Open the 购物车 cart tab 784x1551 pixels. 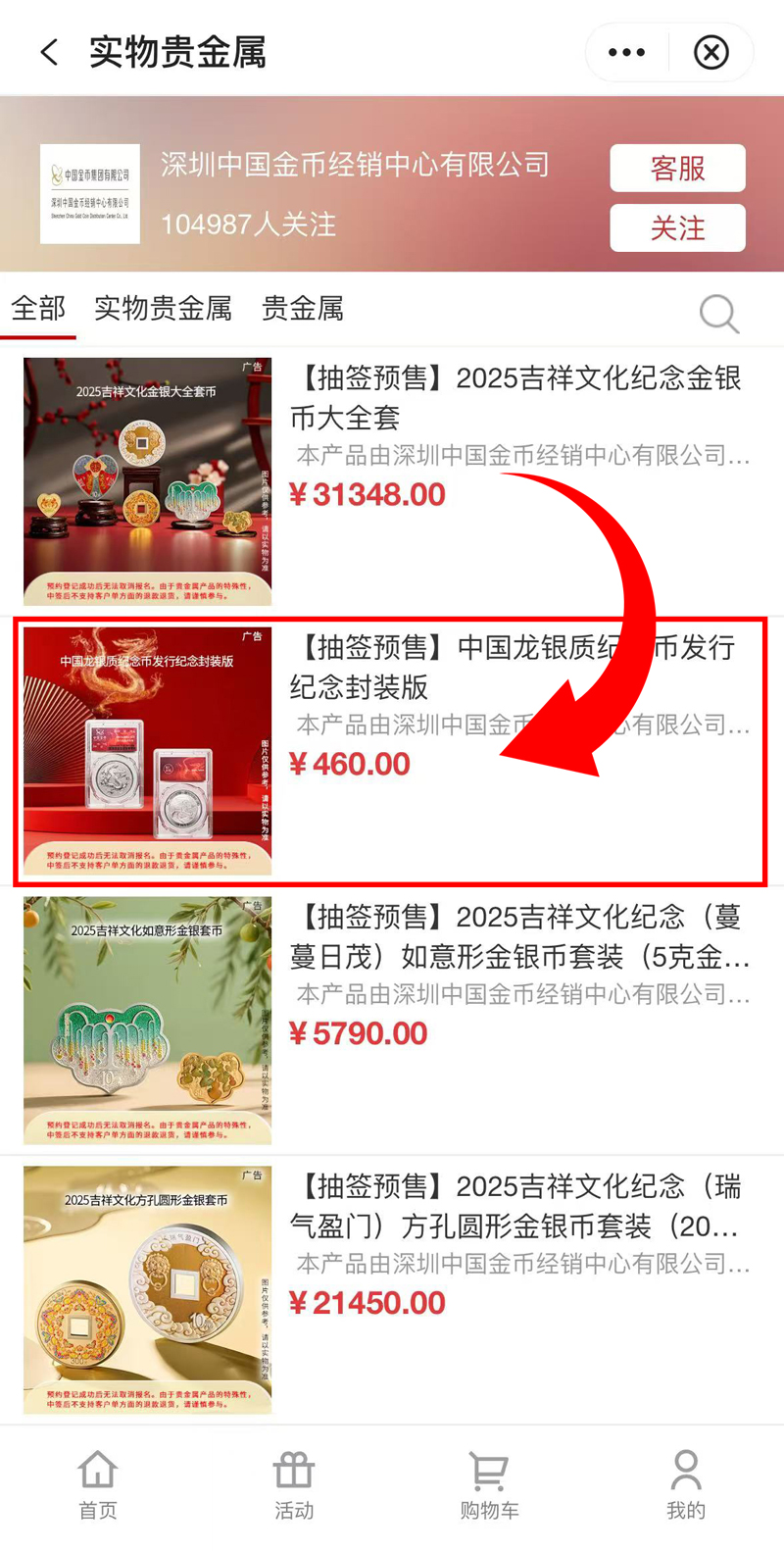[489, 1484]
